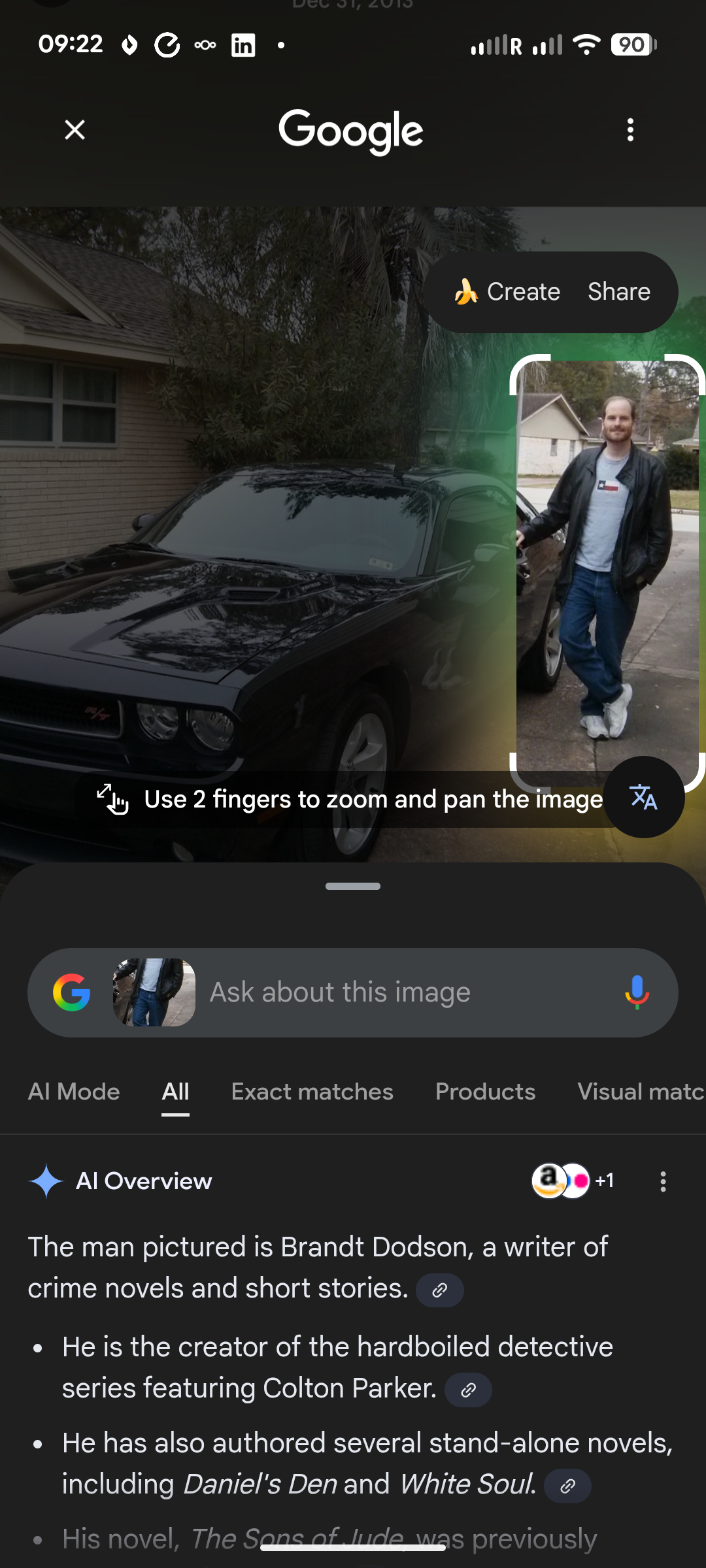Image resolution: width=706 pixels, height=1568 pixels.
Task: Open the Products tab
Action: pyautogui.click(x=485, y=1092)
